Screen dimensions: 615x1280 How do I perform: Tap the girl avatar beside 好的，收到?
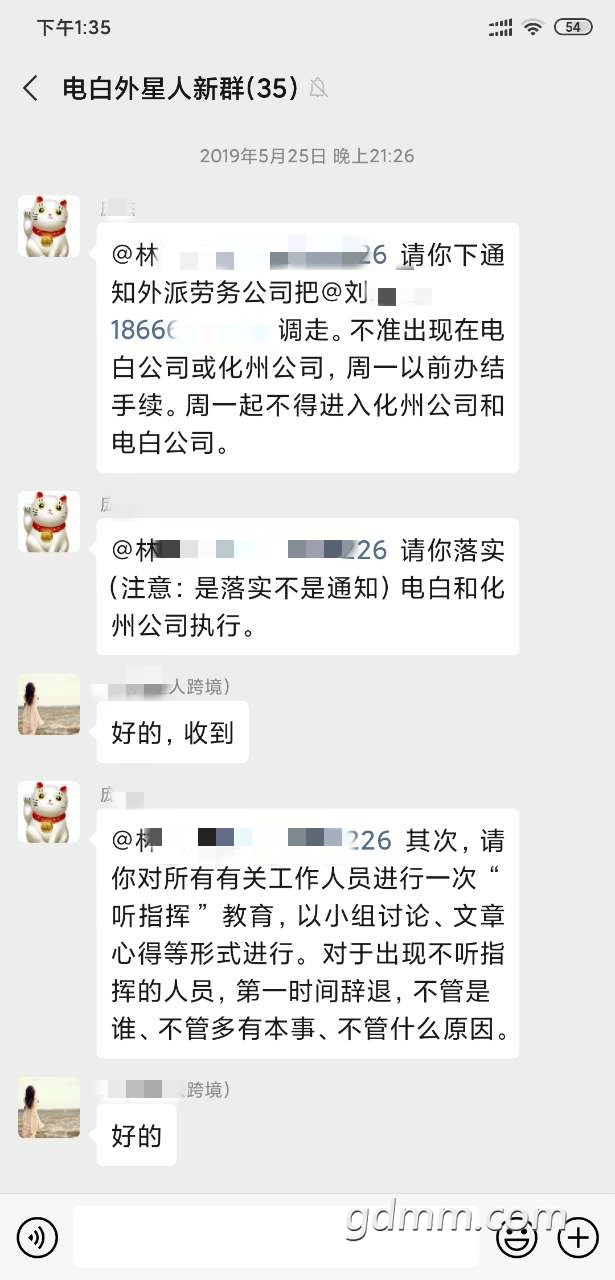[49, 705]
